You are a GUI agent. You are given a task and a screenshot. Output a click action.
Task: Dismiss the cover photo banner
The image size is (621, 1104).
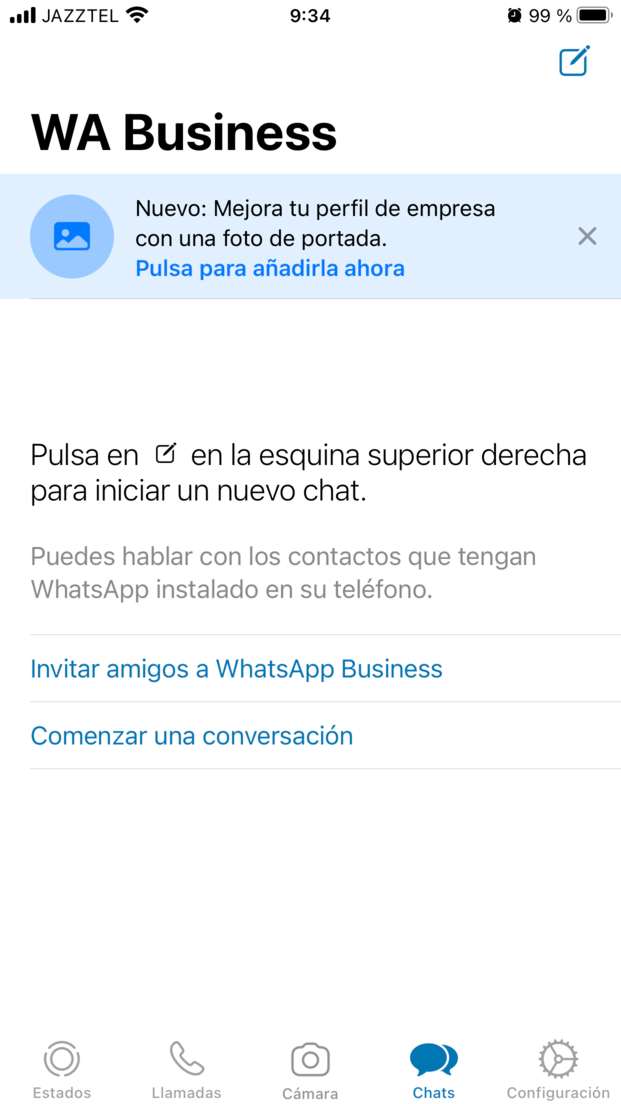click(x=586, y=237)
